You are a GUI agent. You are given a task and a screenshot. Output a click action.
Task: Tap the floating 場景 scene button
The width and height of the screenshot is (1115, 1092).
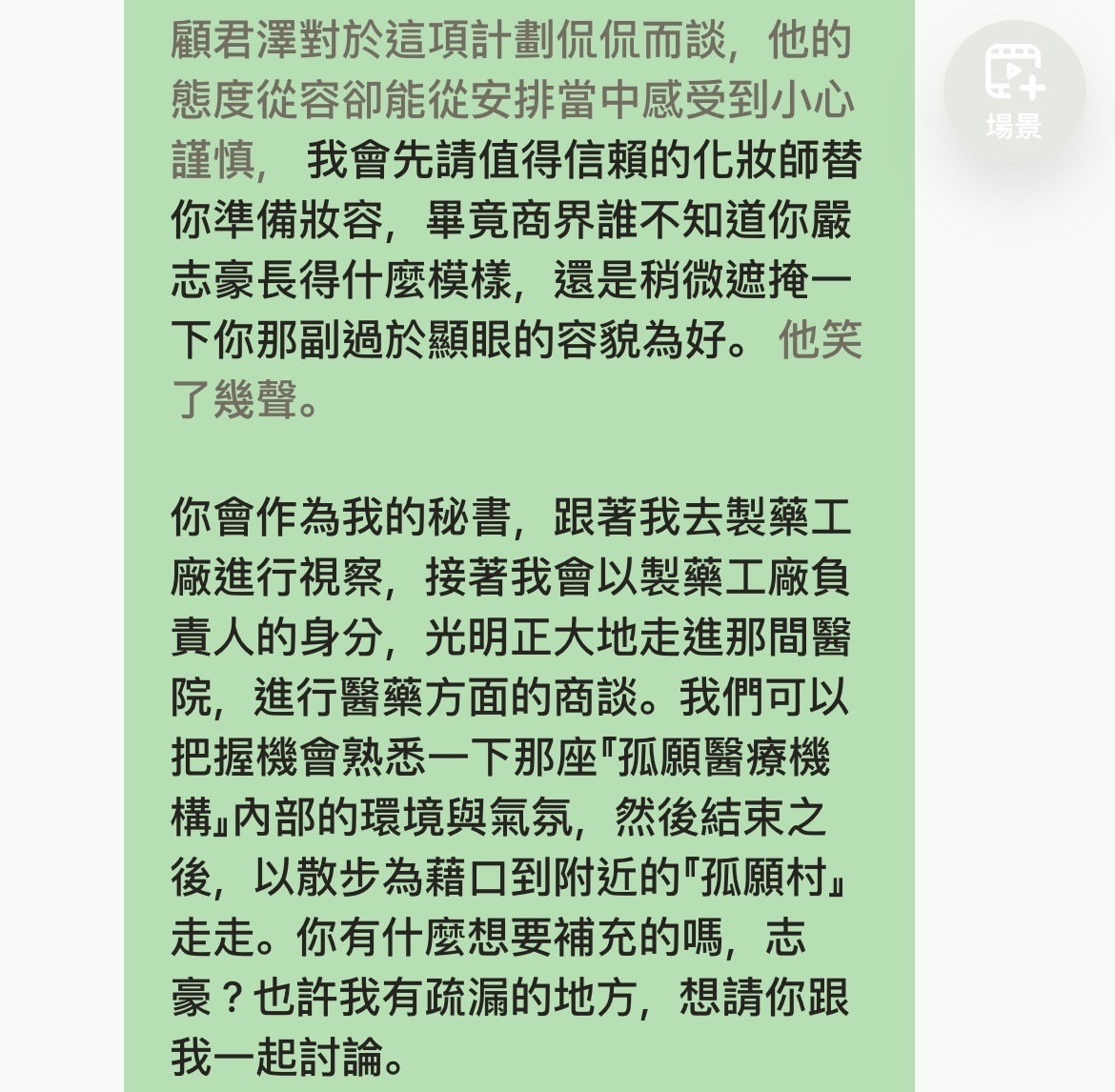pyautogui.click(x=1014, y=91)
